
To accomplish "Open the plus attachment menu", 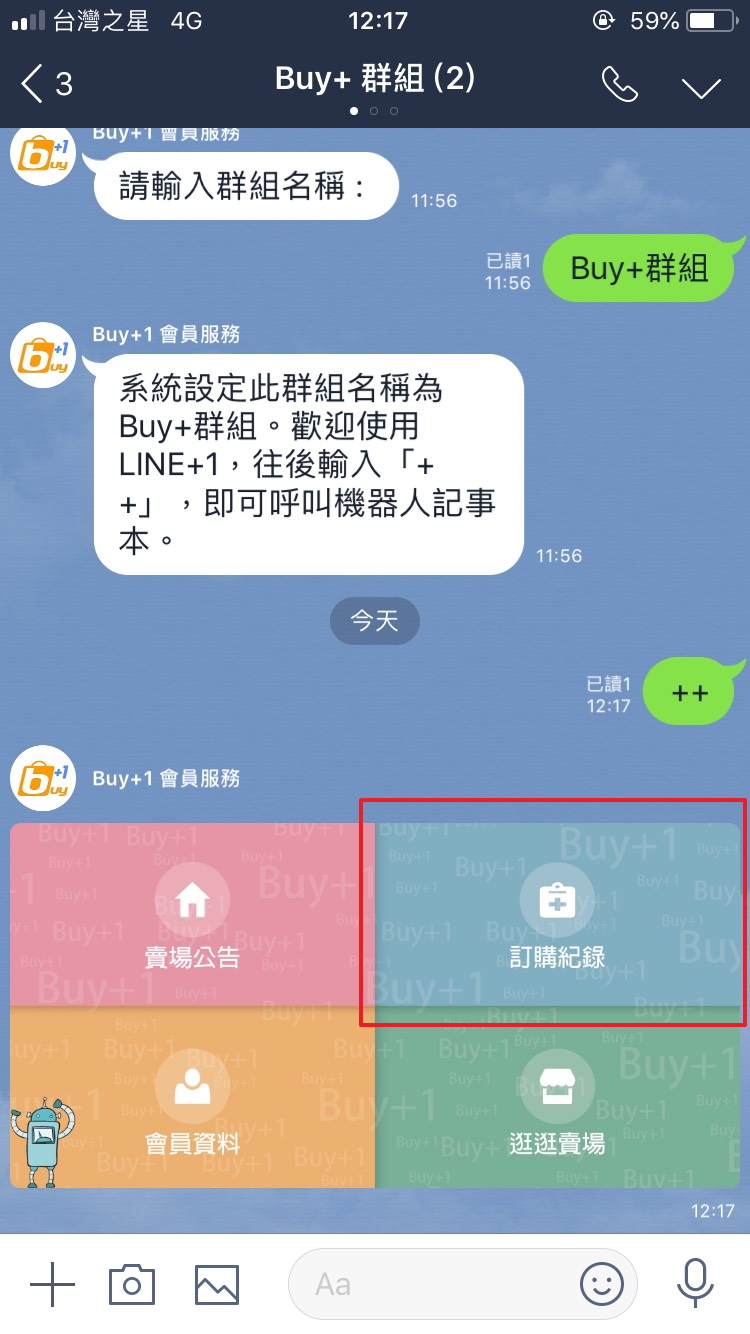I will 52,1283.
